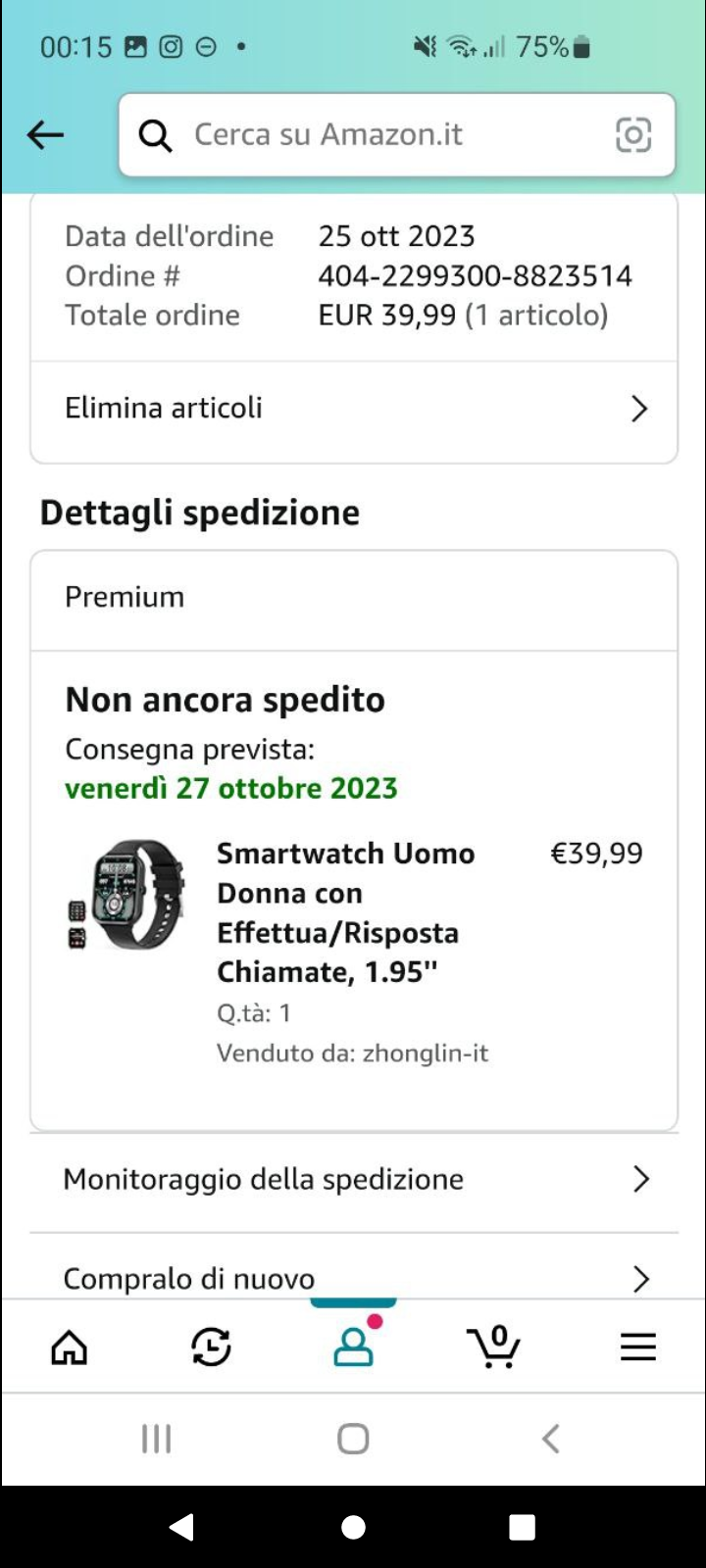Open the hamburger menu tab
The height and width of the screenshot is (1568, 706).
click(x=637, y=1347)
